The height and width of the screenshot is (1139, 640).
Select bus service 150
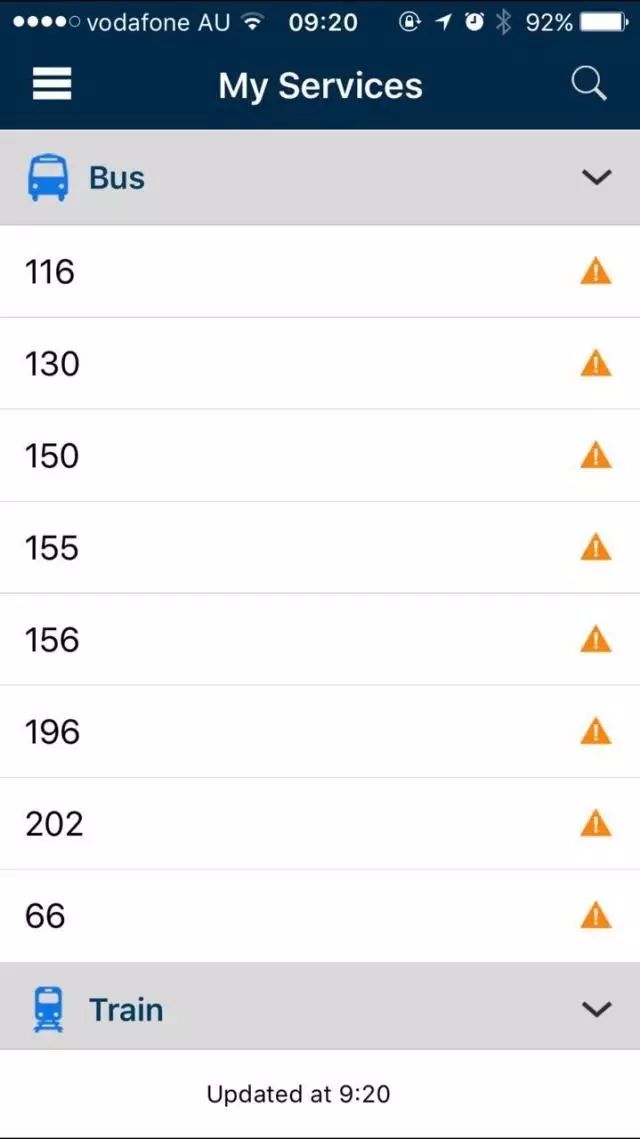click(320, 455)
